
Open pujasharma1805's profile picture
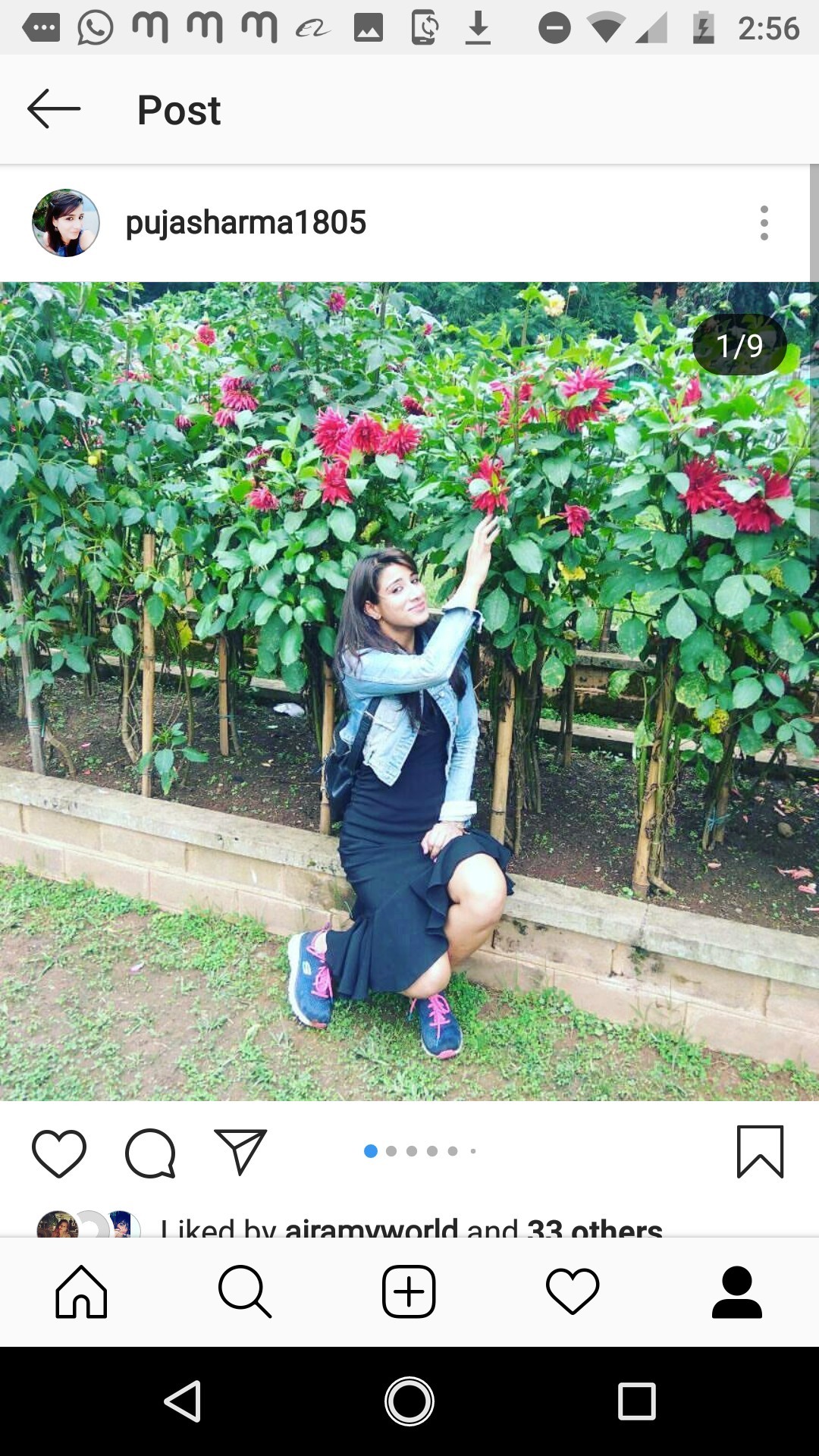(x=66, y=223)
